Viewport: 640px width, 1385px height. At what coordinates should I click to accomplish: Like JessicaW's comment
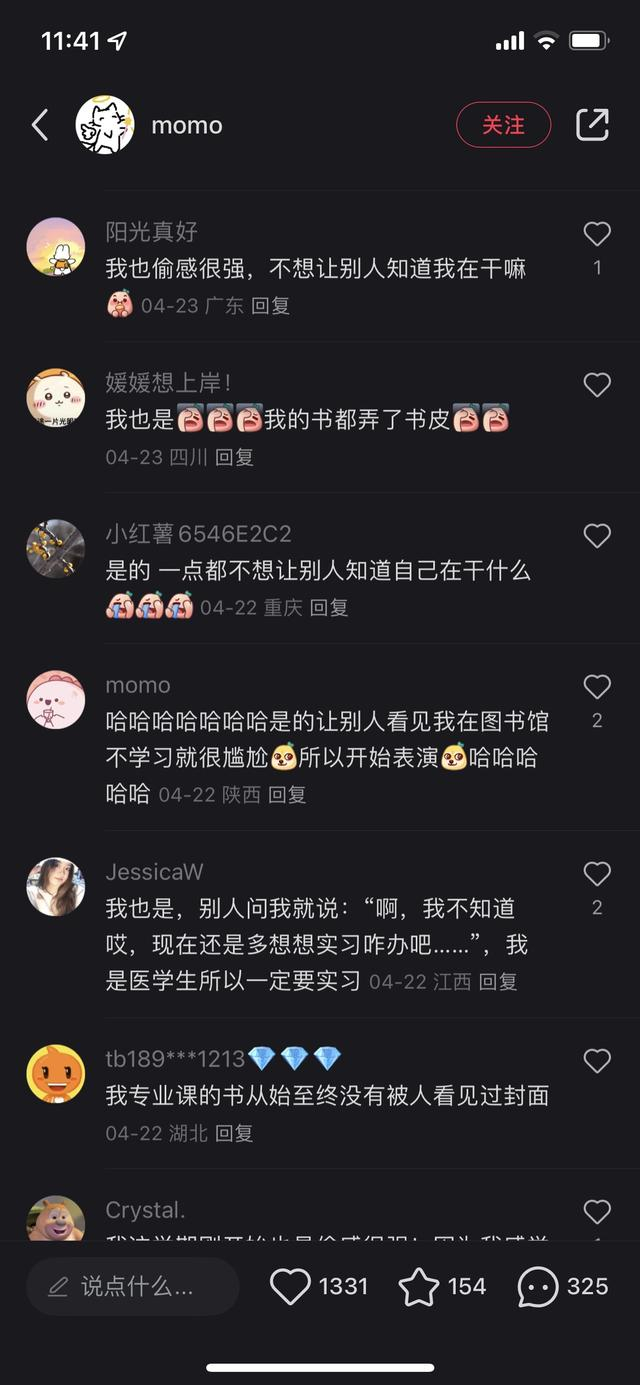click(x=597, y=874)
